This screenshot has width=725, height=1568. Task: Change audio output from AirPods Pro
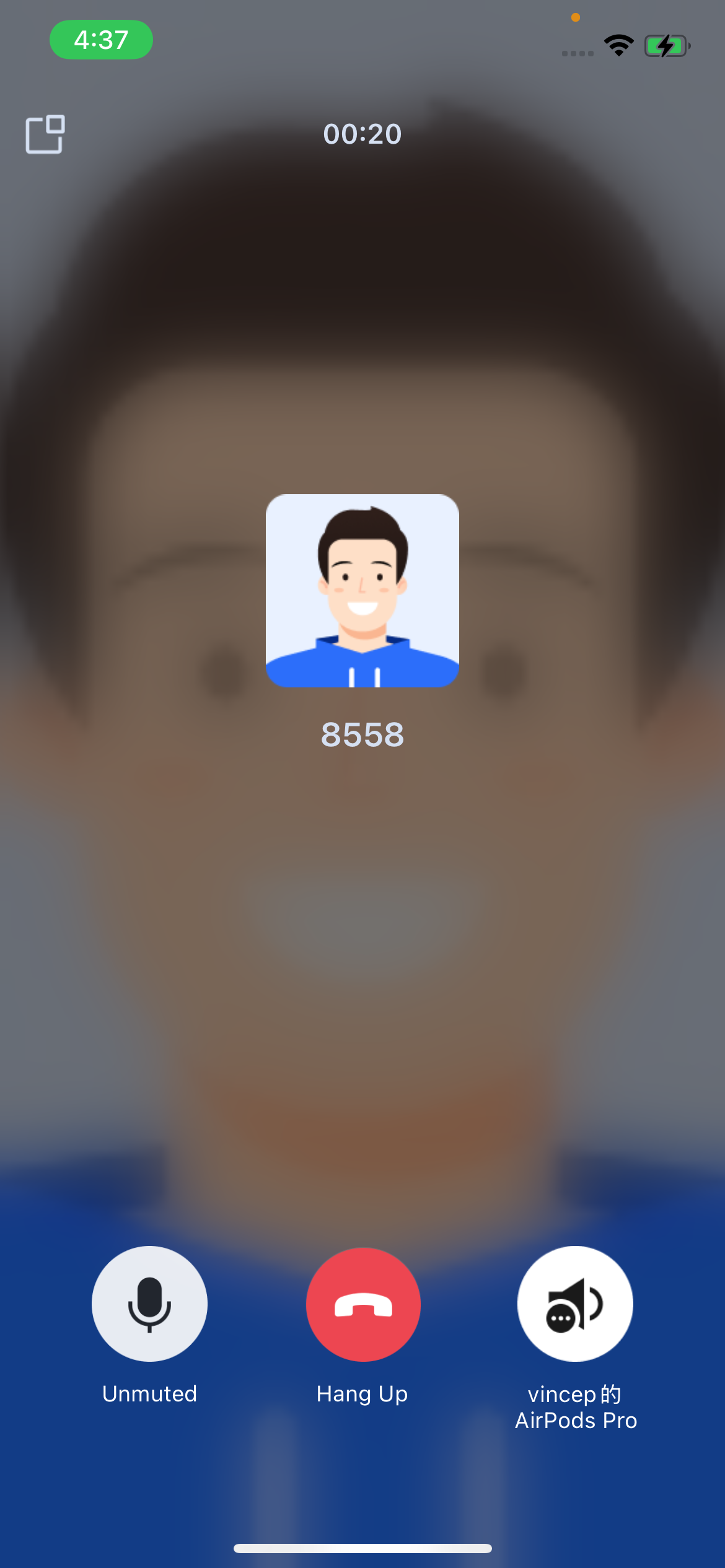(575, 1303)
